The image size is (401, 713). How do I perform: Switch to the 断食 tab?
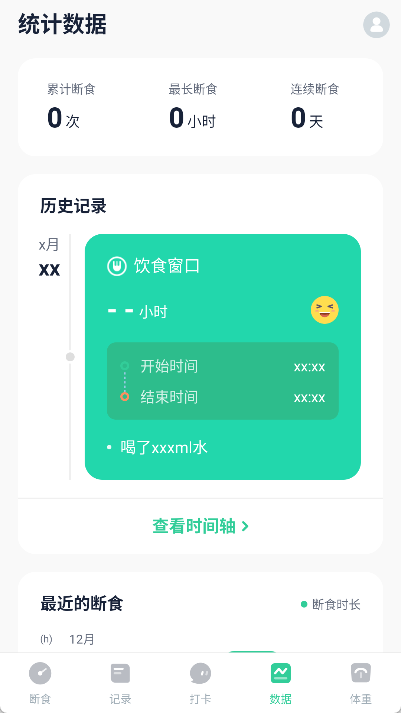point(40,683)
